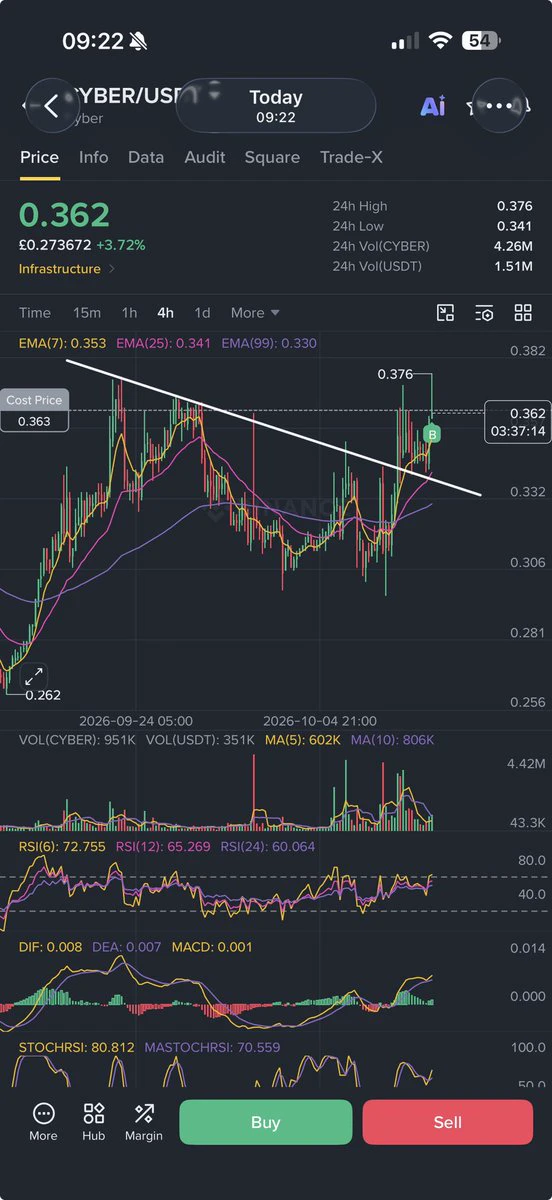Select the 1h chart interval
The width and height of the screenshot is (552, 1200).
130,313
